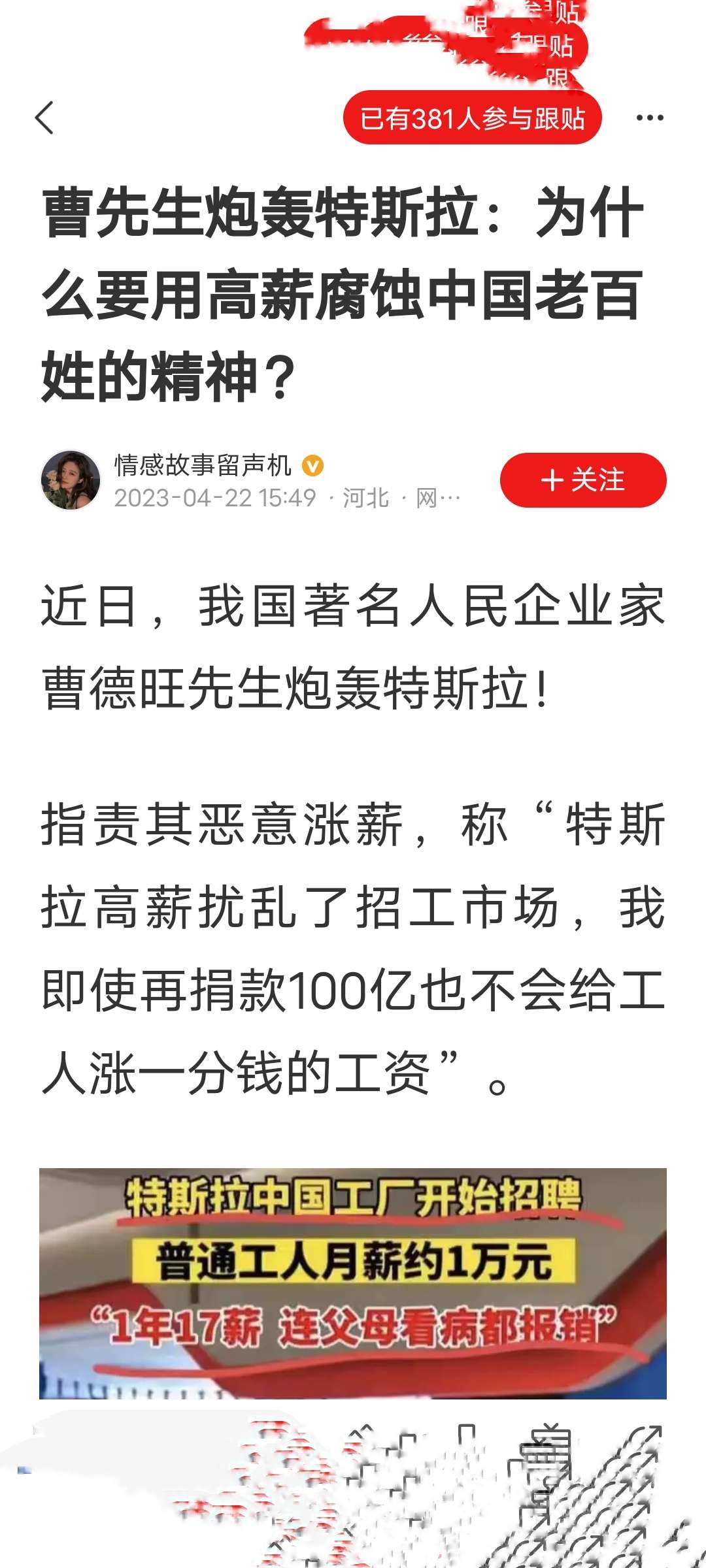Open the 已有381人参与跟贴 comments button
The image size is (706, 1568).
(472, 118)
